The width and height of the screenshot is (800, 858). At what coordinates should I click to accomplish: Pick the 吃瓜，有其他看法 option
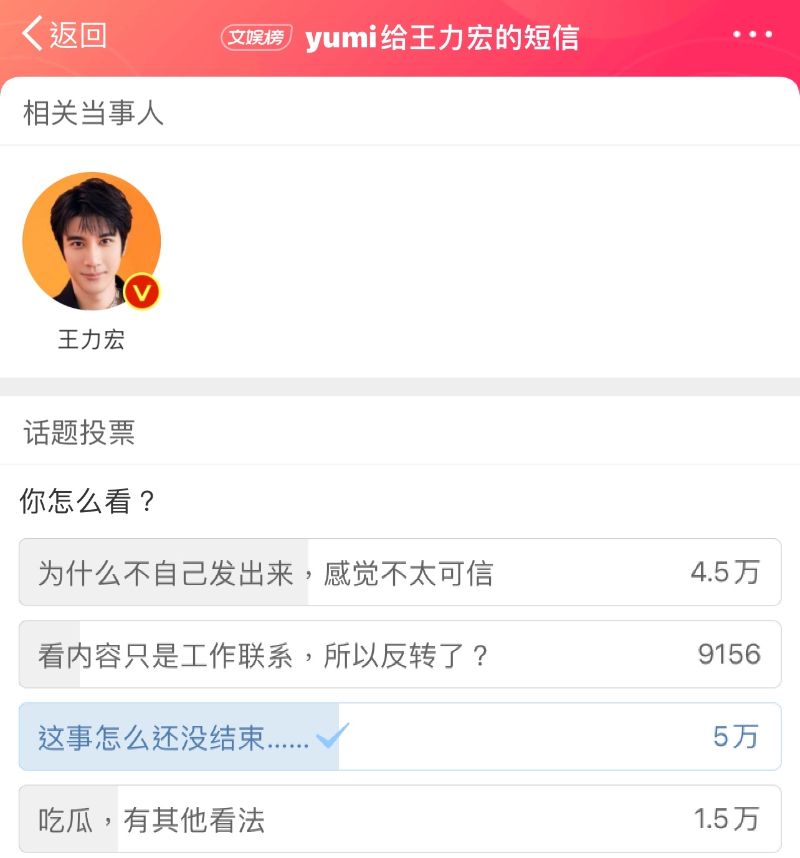pyautogui.click(x=399, y=819)
